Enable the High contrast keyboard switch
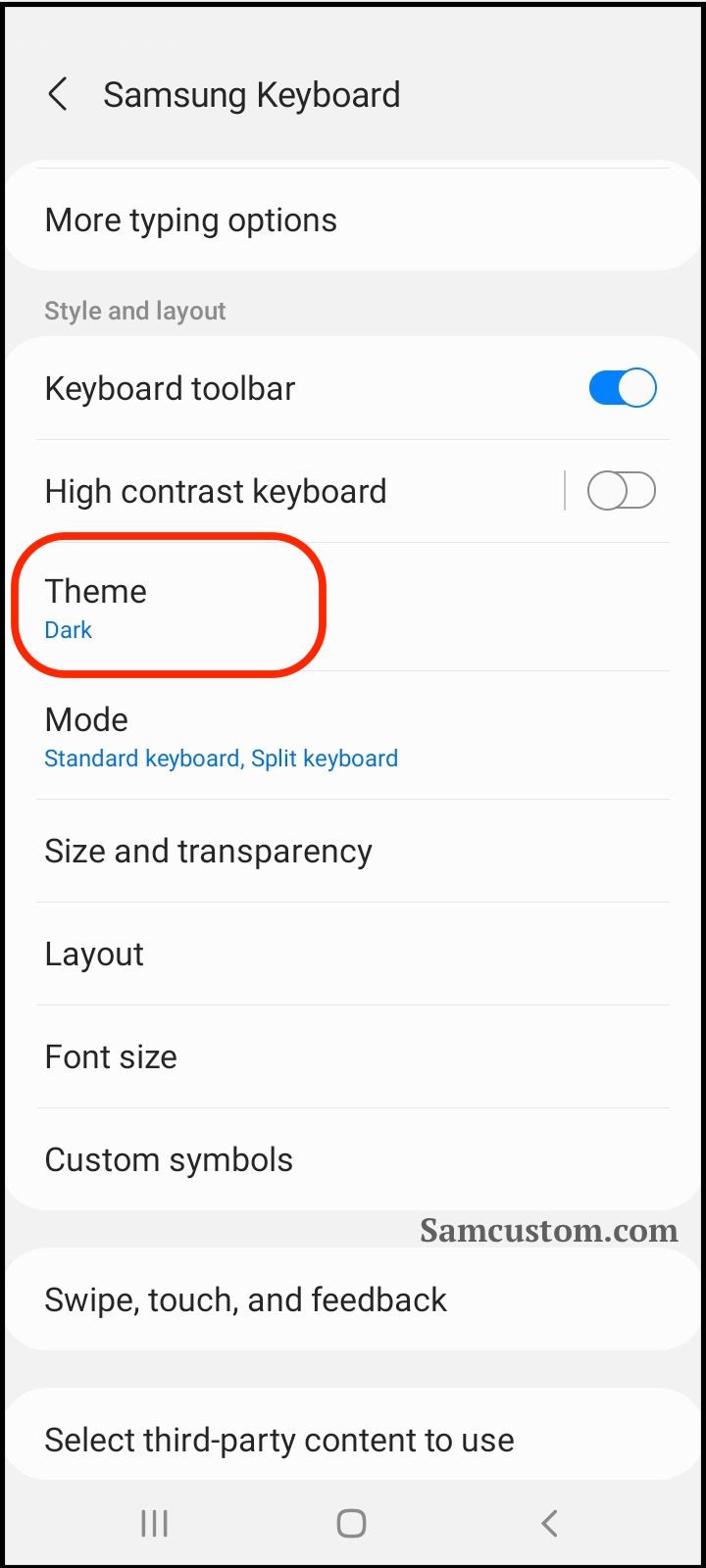The image size is (706, 1568). click(x=622, y=491)
